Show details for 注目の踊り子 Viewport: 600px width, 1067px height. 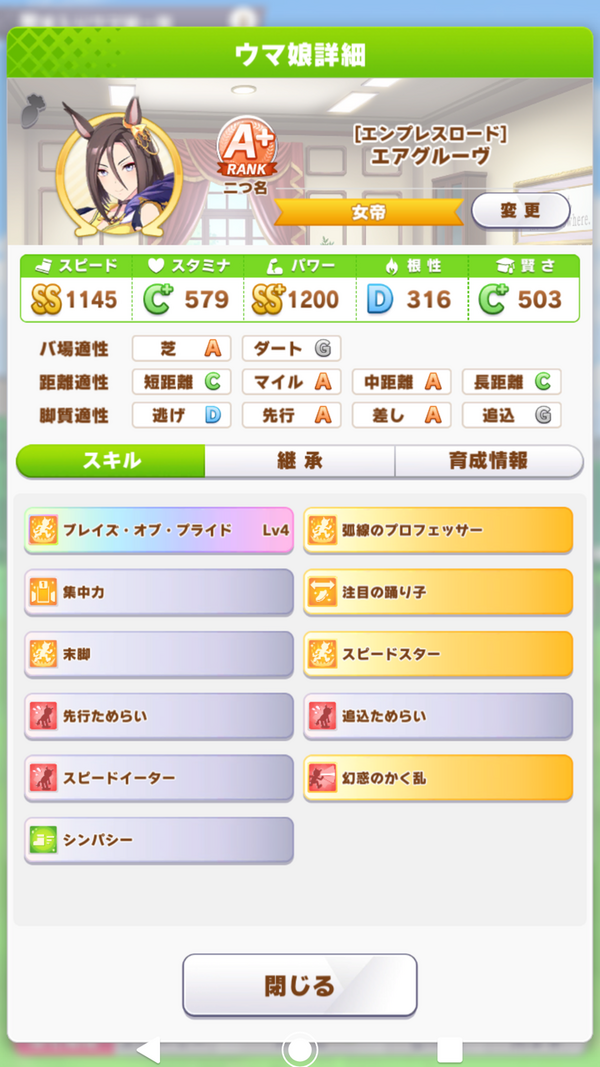pyautogui.click(x=438, y=592)
